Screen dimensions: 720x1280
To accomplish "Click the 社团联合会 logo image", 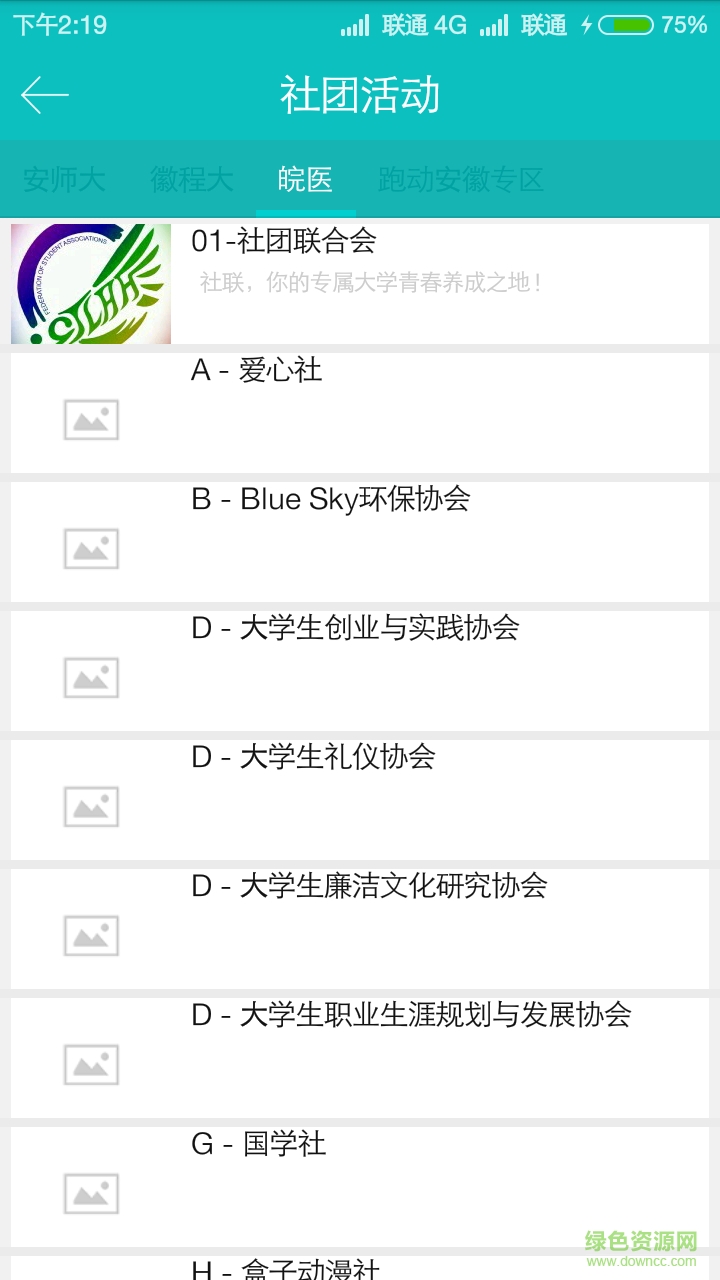I will (x=90, y=283).
